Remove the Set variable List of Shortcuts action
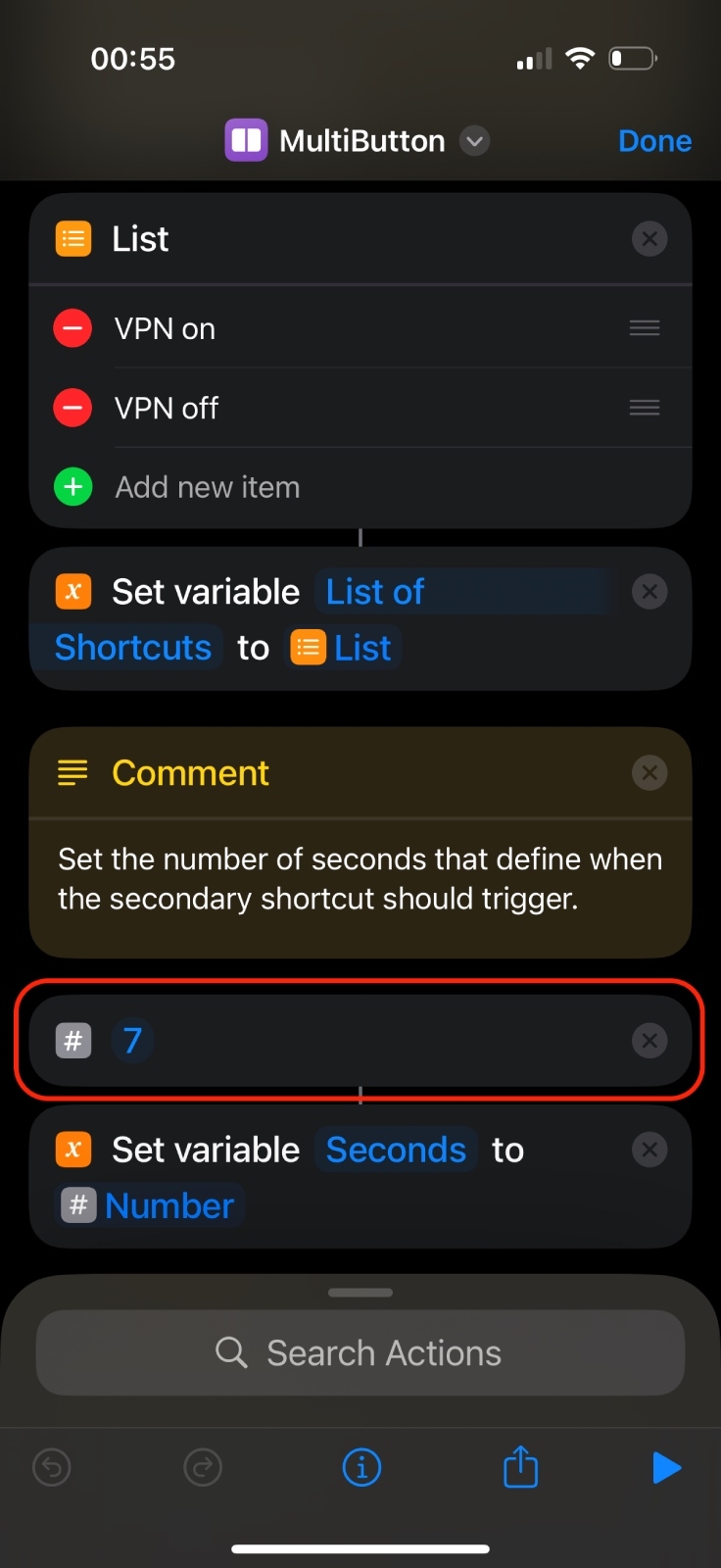The image size is (721, 1568). click(x=649, y=592)
